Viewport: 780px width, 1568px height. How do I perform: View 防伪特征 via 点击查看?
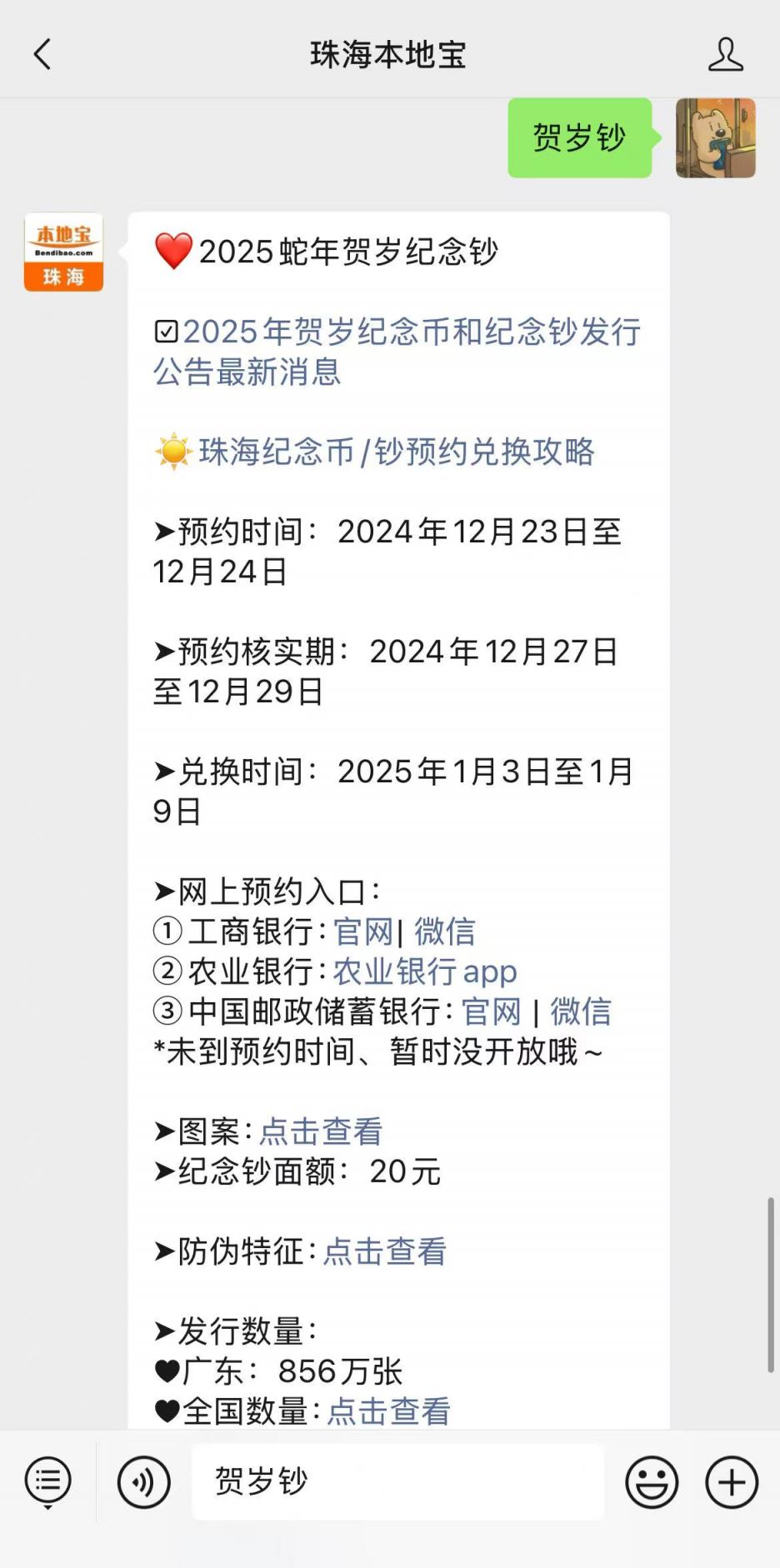click(385, 1251)
